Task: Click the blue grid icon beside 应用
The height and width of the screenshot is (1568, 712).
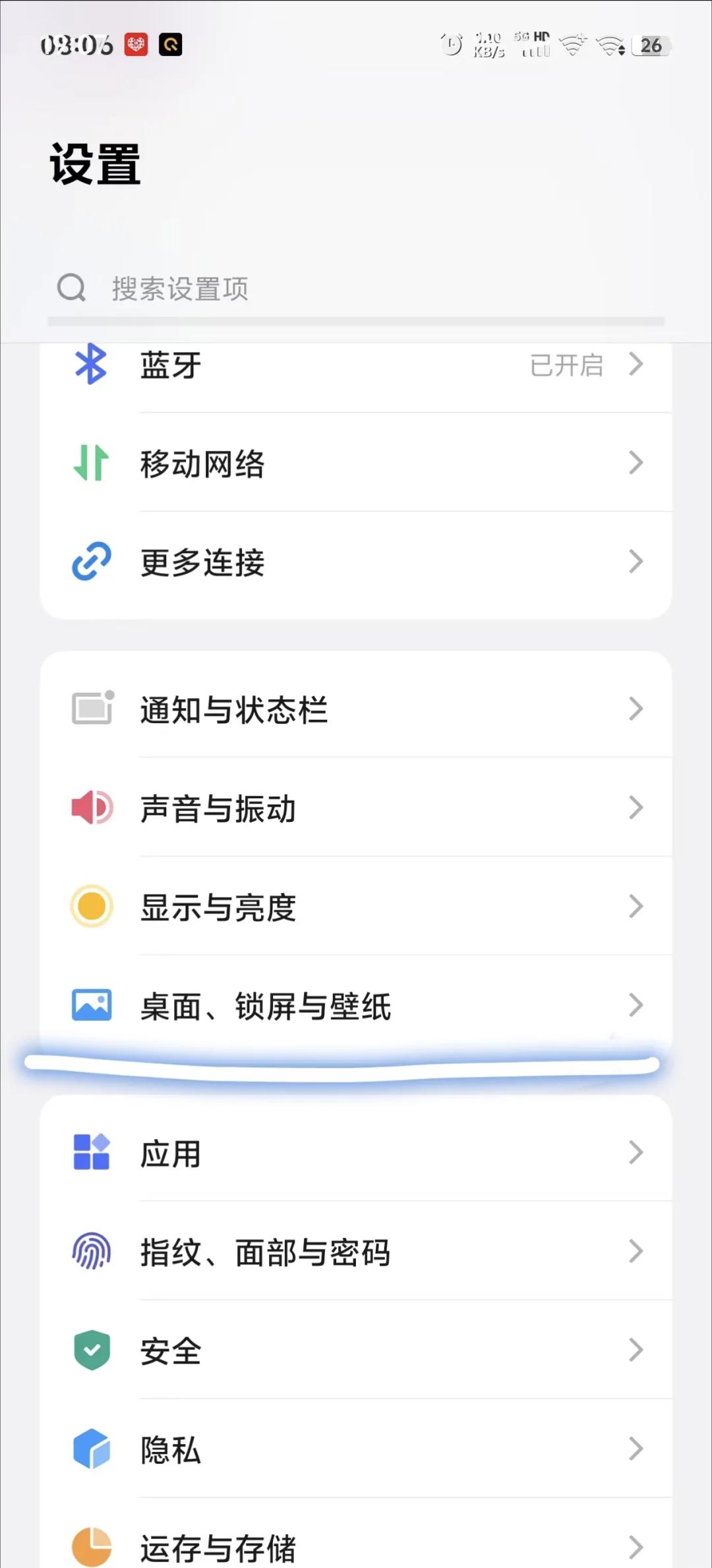Action: [x=91, y=1152]
